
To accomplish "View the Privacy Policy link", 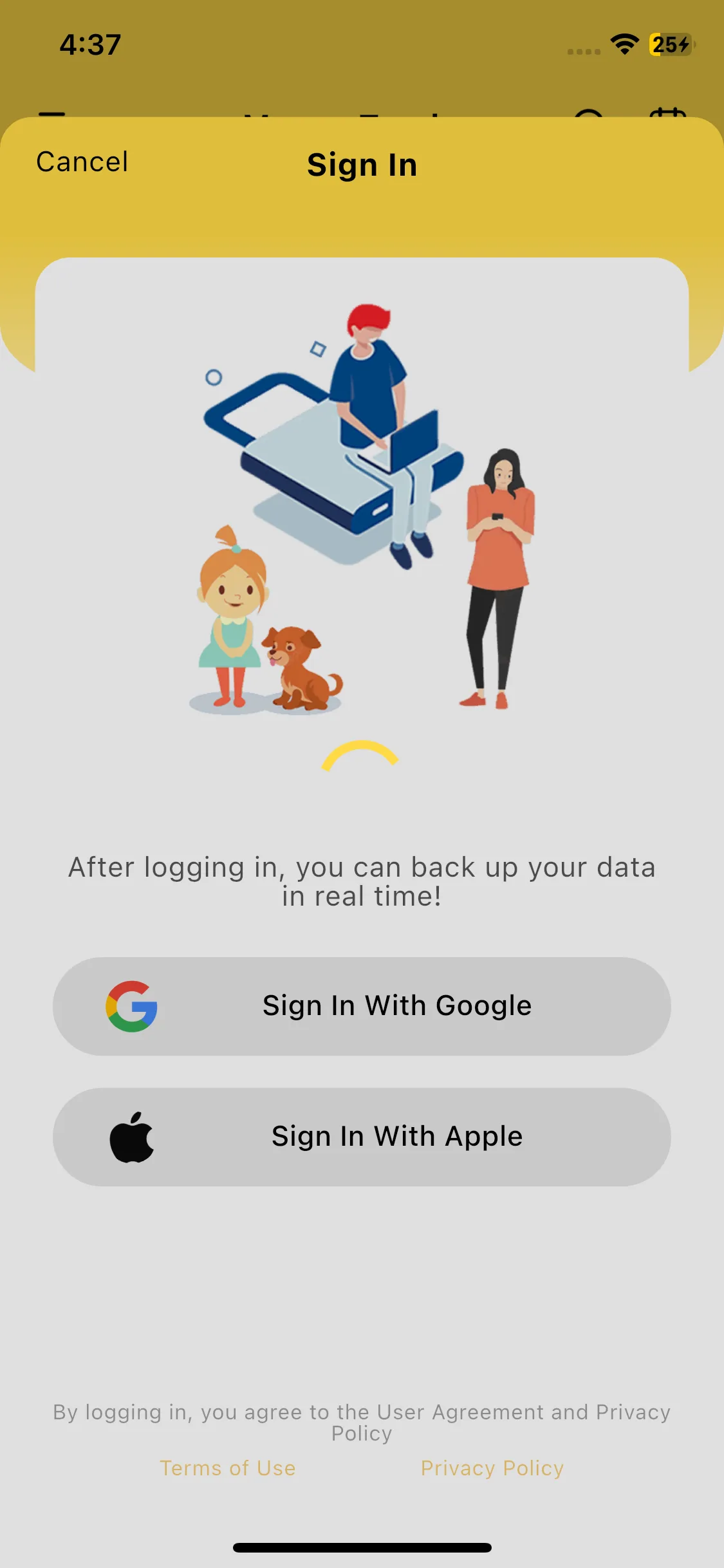I will point(492,1468).
